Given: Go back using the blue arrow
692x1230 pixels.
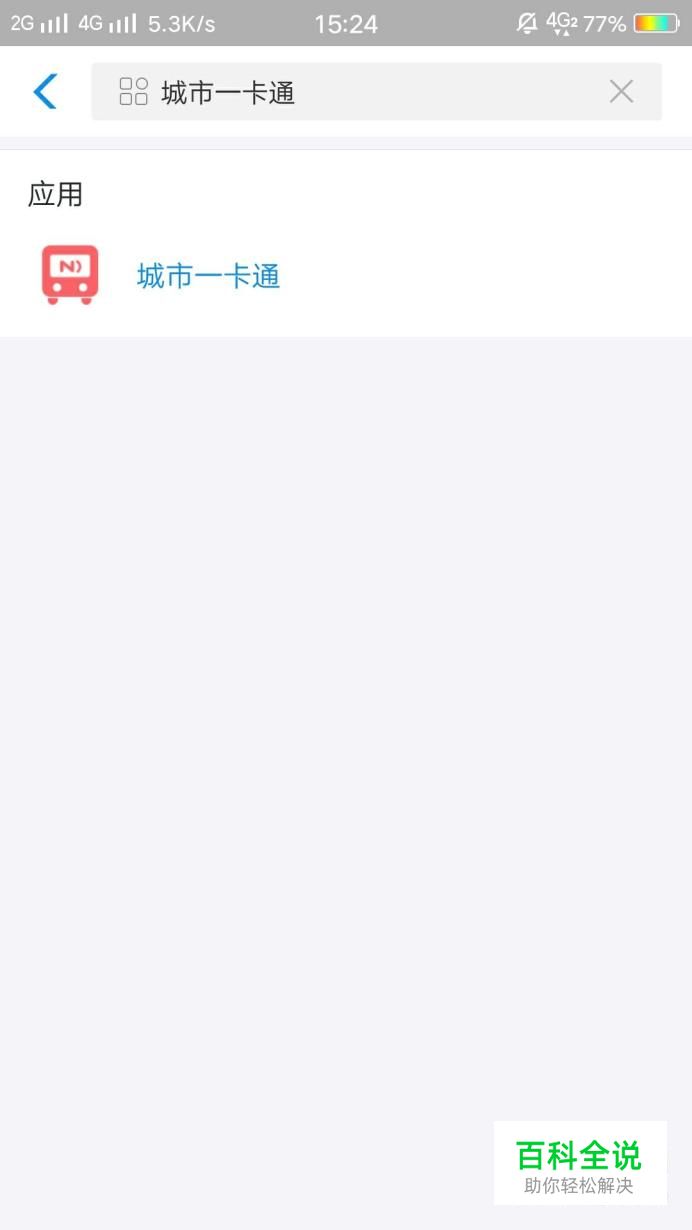Looking at the screenshot, I should click(45, 92).
